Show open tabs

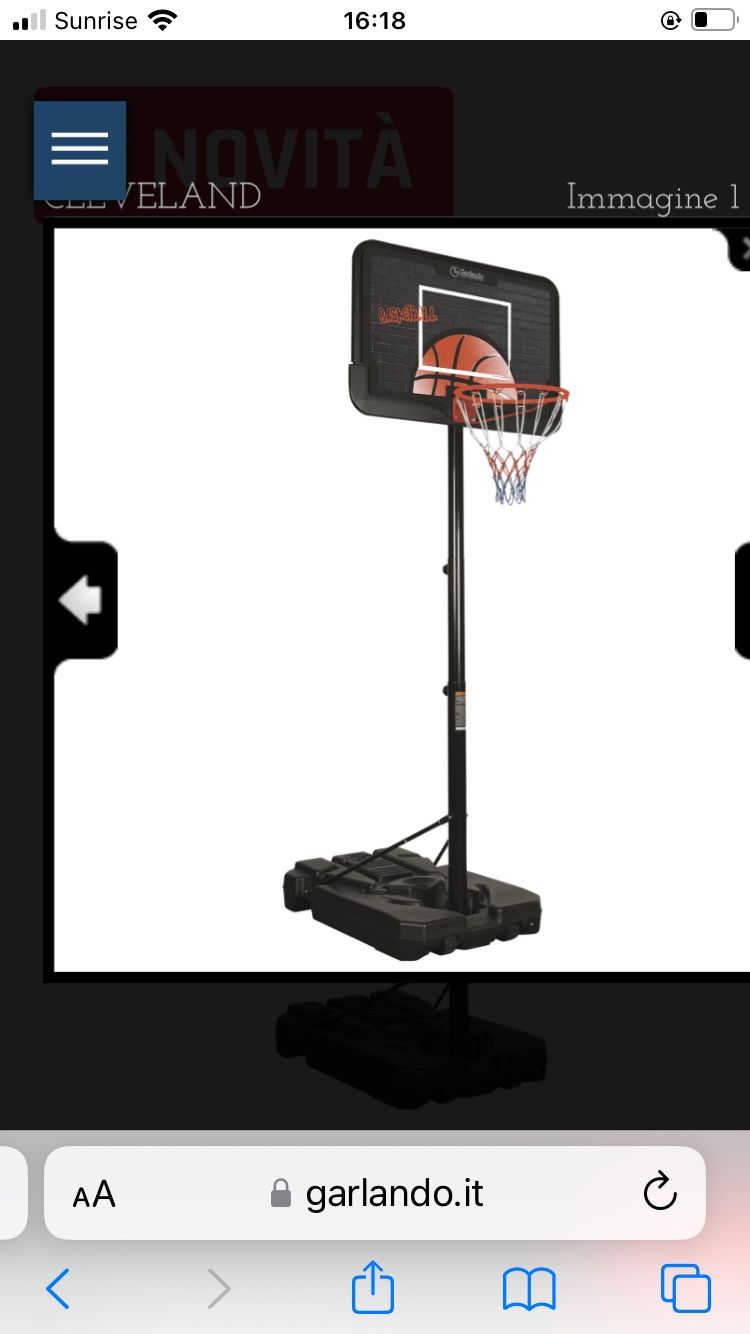point(686,1288)
